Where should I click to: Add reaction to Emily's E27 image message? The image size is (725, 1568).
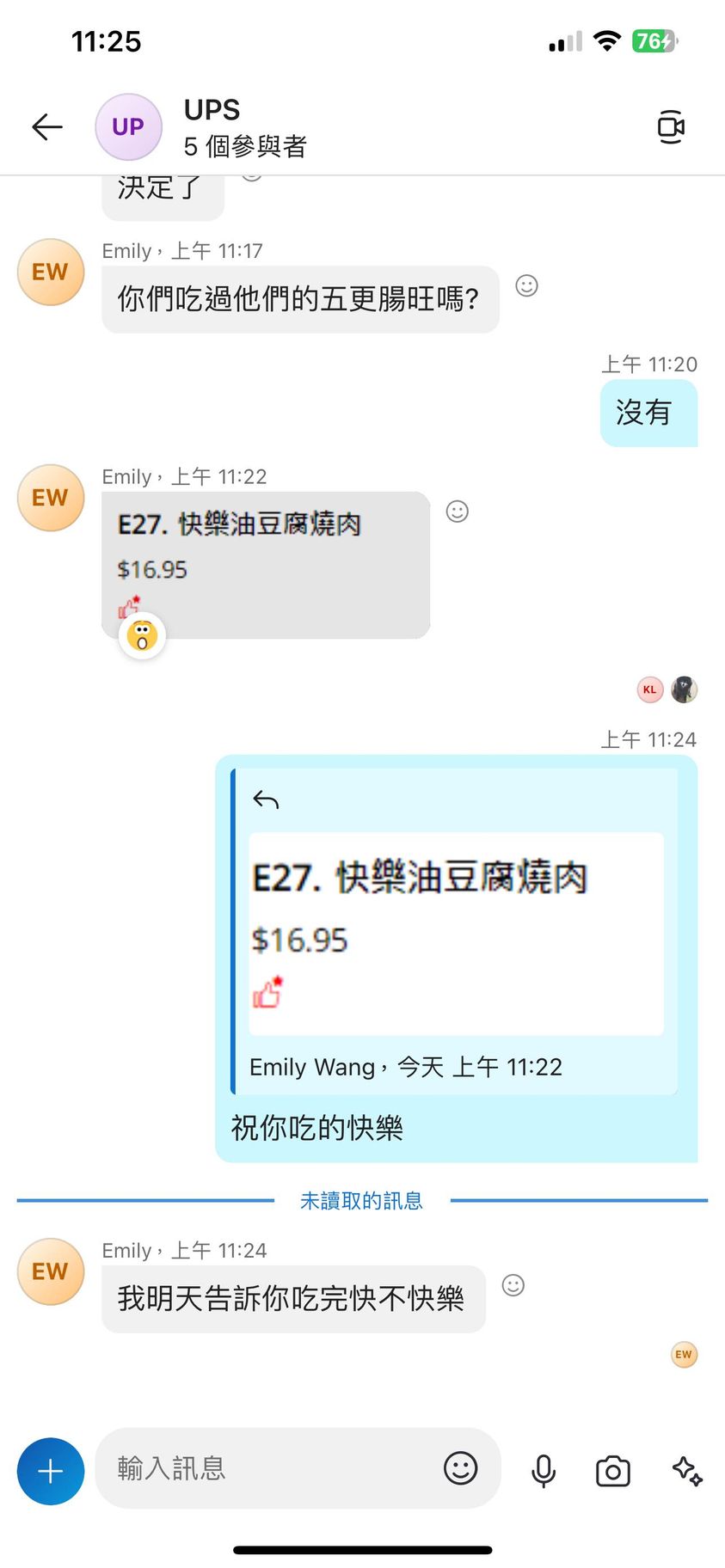(458, 511)
